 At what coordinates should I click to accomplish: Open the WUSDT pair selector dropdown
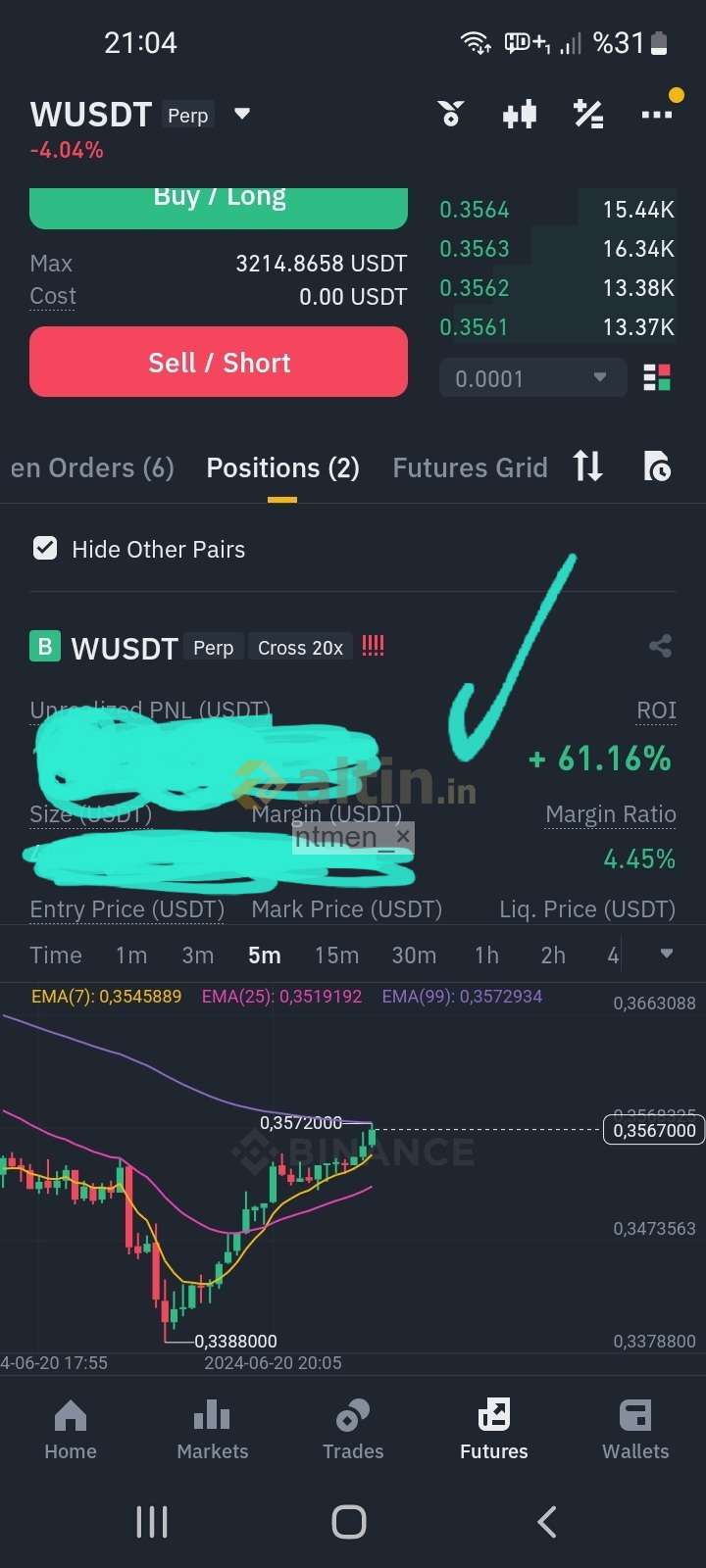click(x=242, y=115)
